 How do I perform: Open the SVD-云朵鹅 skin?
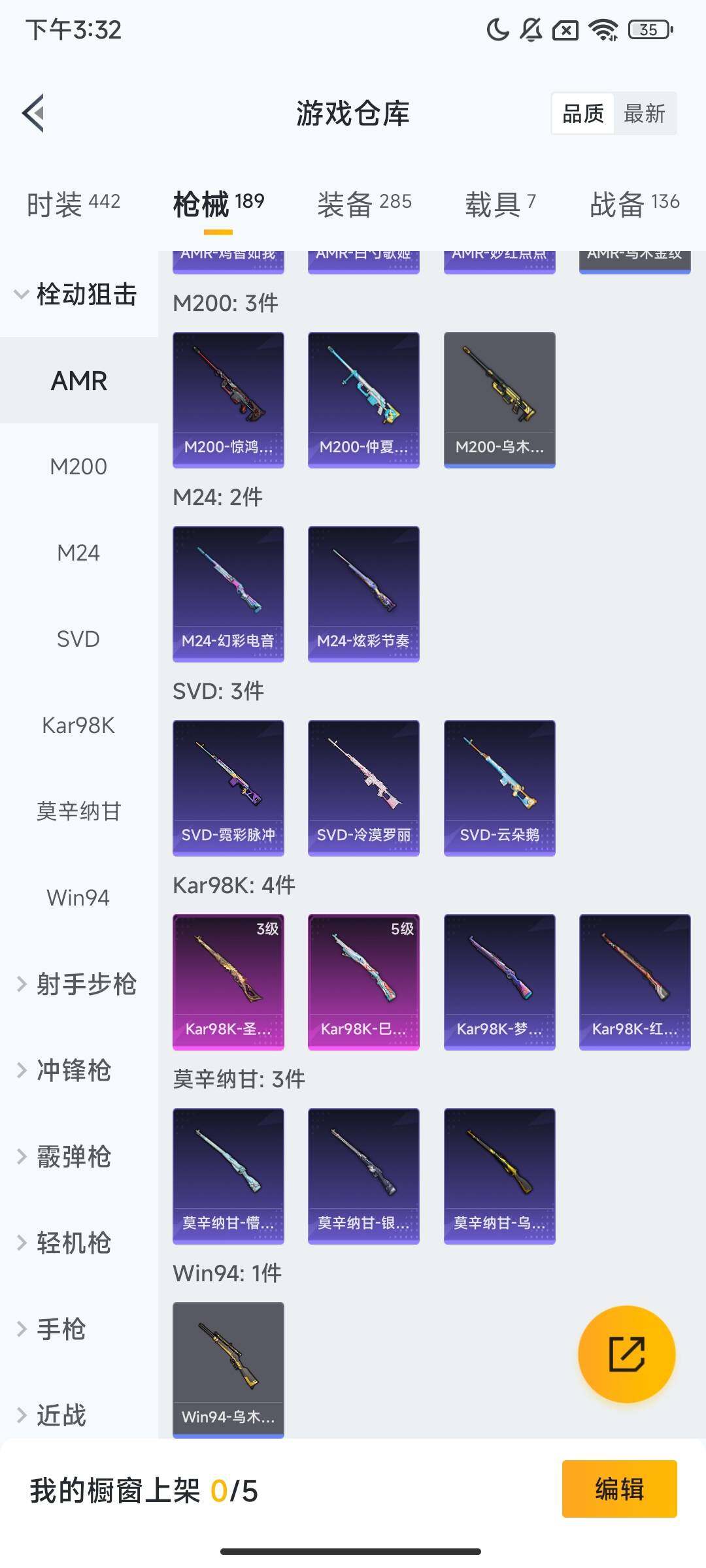(499, 787)
